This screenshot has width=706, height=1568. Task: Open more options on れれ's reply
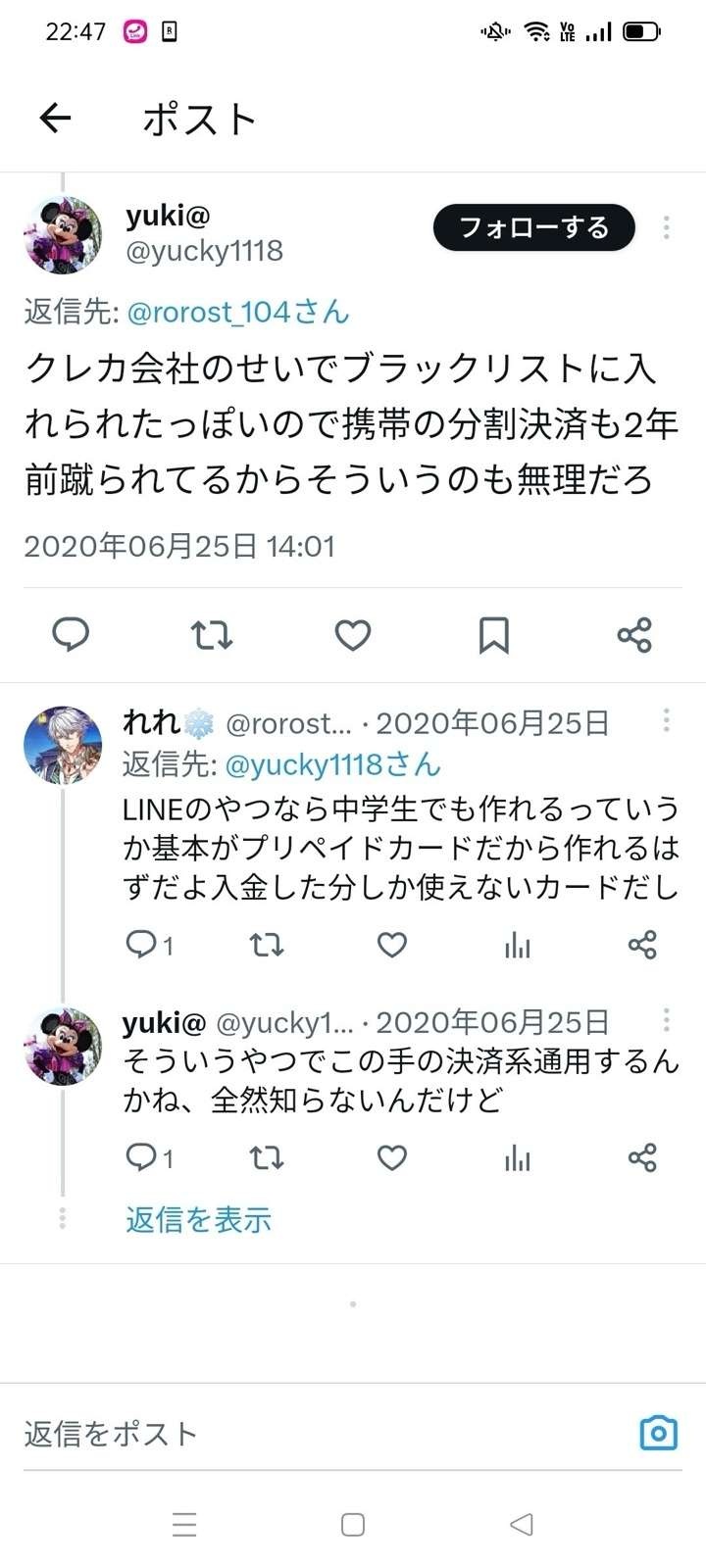coord(666,721)
